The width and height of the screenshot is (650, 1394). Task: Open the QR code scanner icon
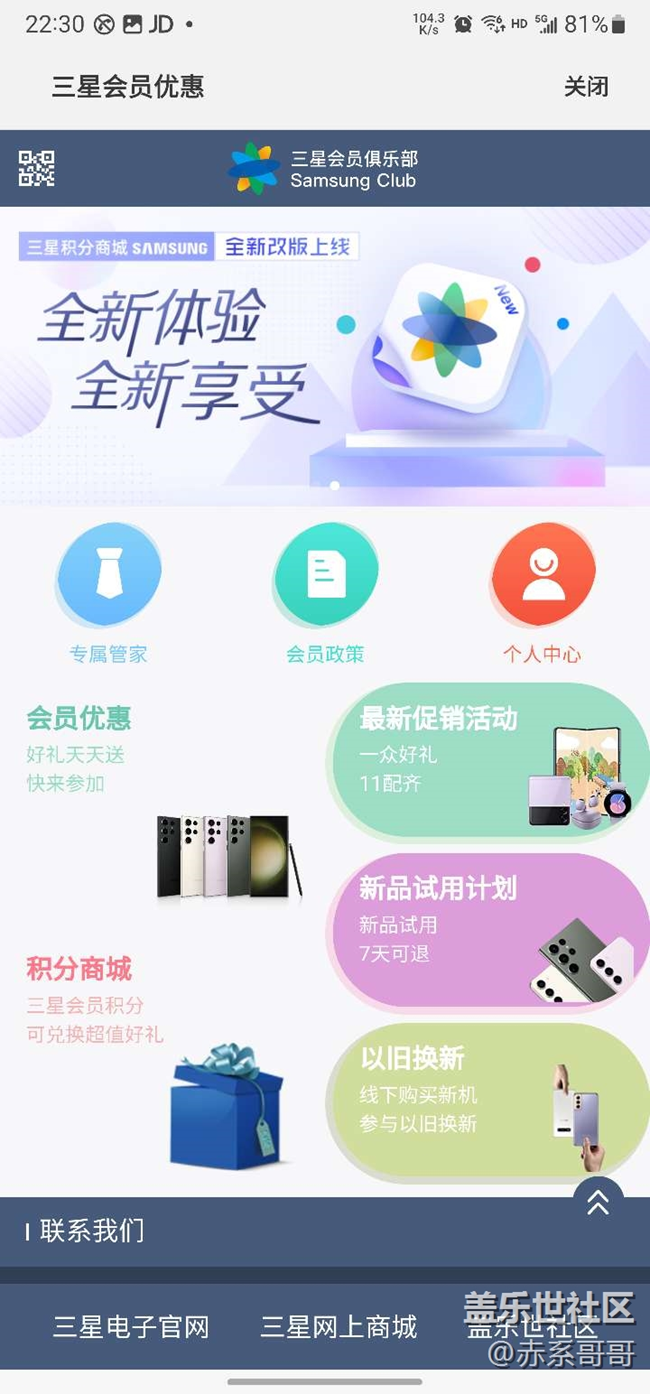pyautogui.click(x=37, y=168)
